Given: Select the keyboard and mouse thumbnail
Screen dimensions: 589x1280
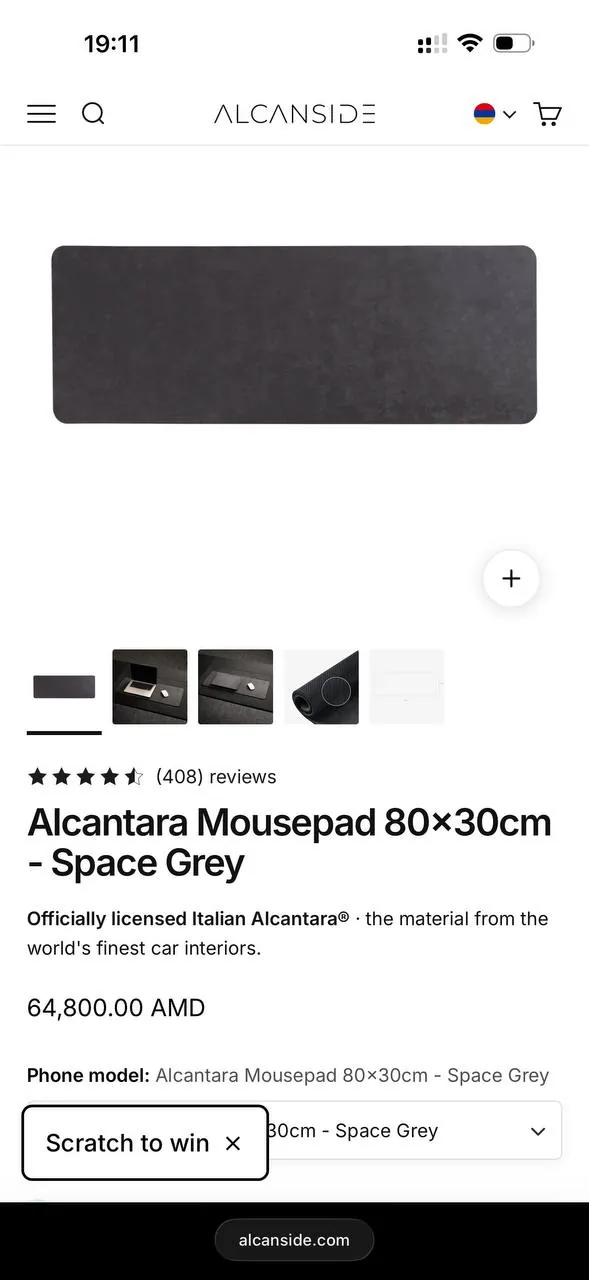Looking at the screenshot, I should point(236,687).
